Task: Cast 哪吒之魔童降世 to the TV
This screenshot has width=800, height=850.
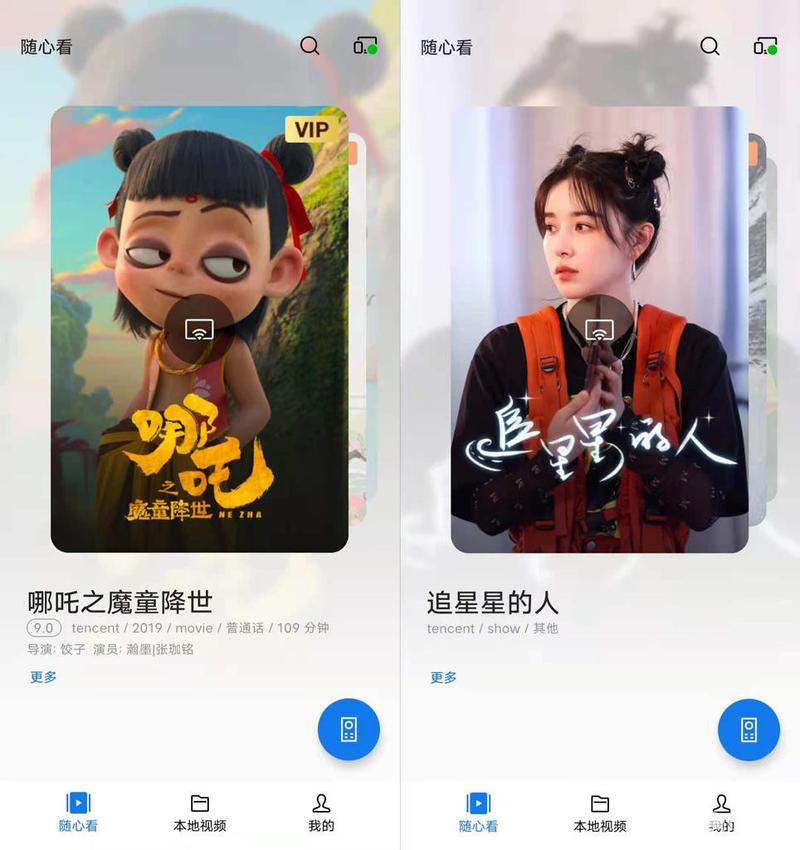Action: click(x=200, y=329)
